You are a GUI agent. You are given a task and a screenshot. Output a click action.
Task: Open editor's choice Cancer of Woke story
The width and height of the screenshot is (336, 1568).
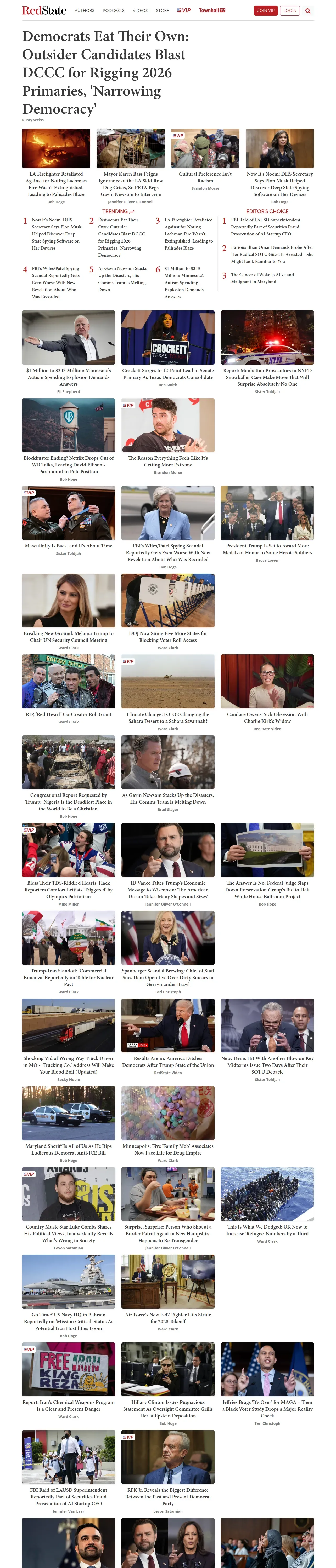click(263, 278)
